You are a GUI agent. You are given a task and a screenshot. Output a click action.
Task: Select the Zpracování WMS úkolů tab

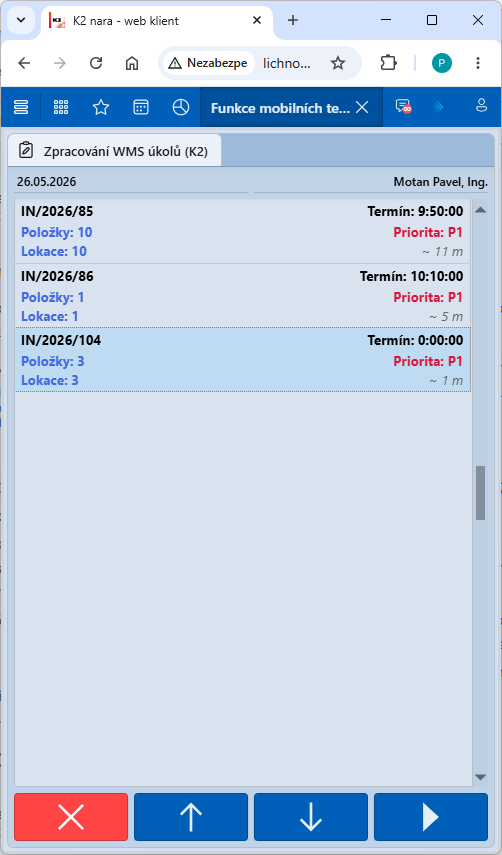pyautogui.click(x=114, y=150)
